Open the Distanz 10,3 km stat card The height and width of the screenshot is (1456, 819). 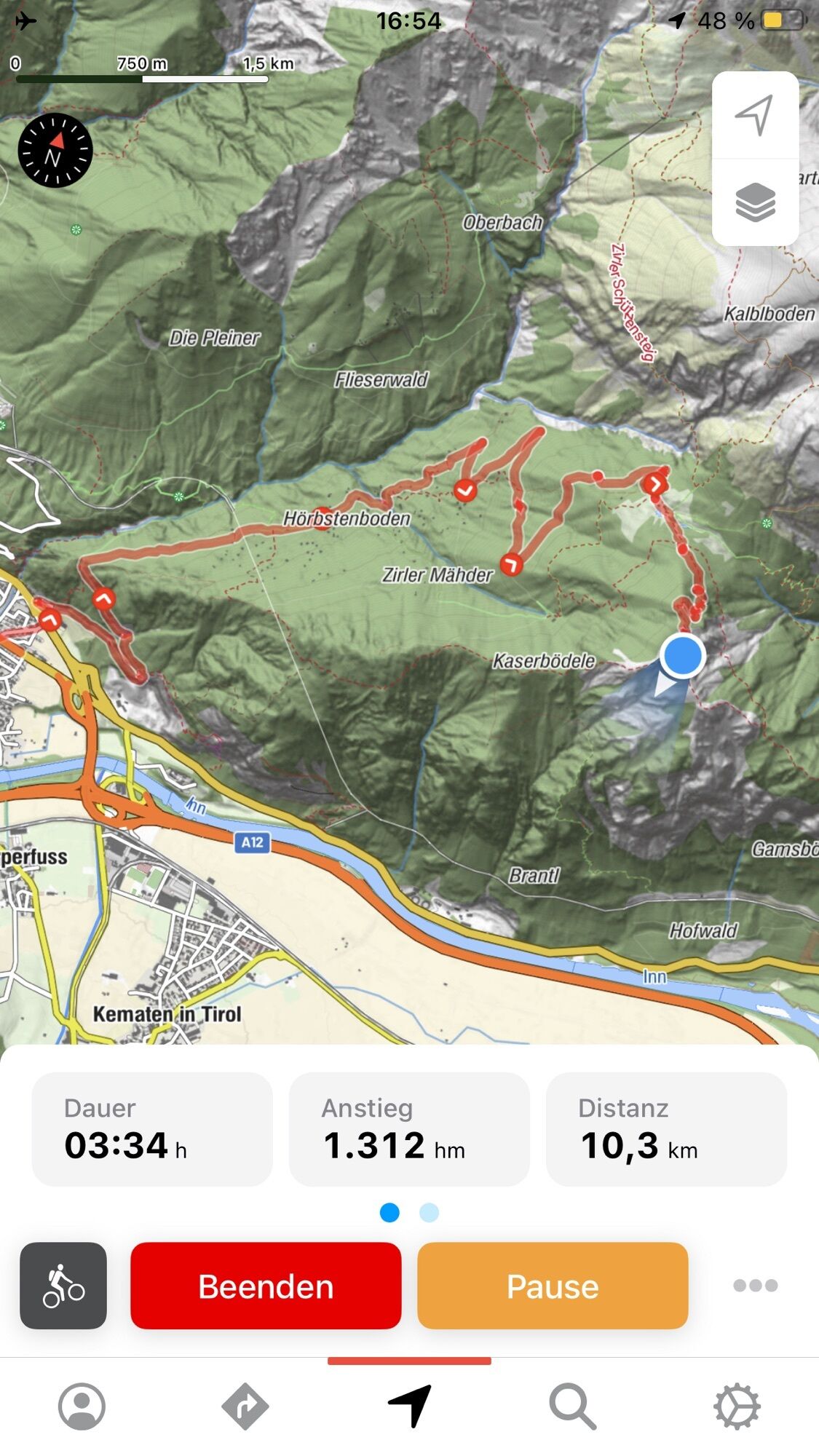pos(666,1128)
